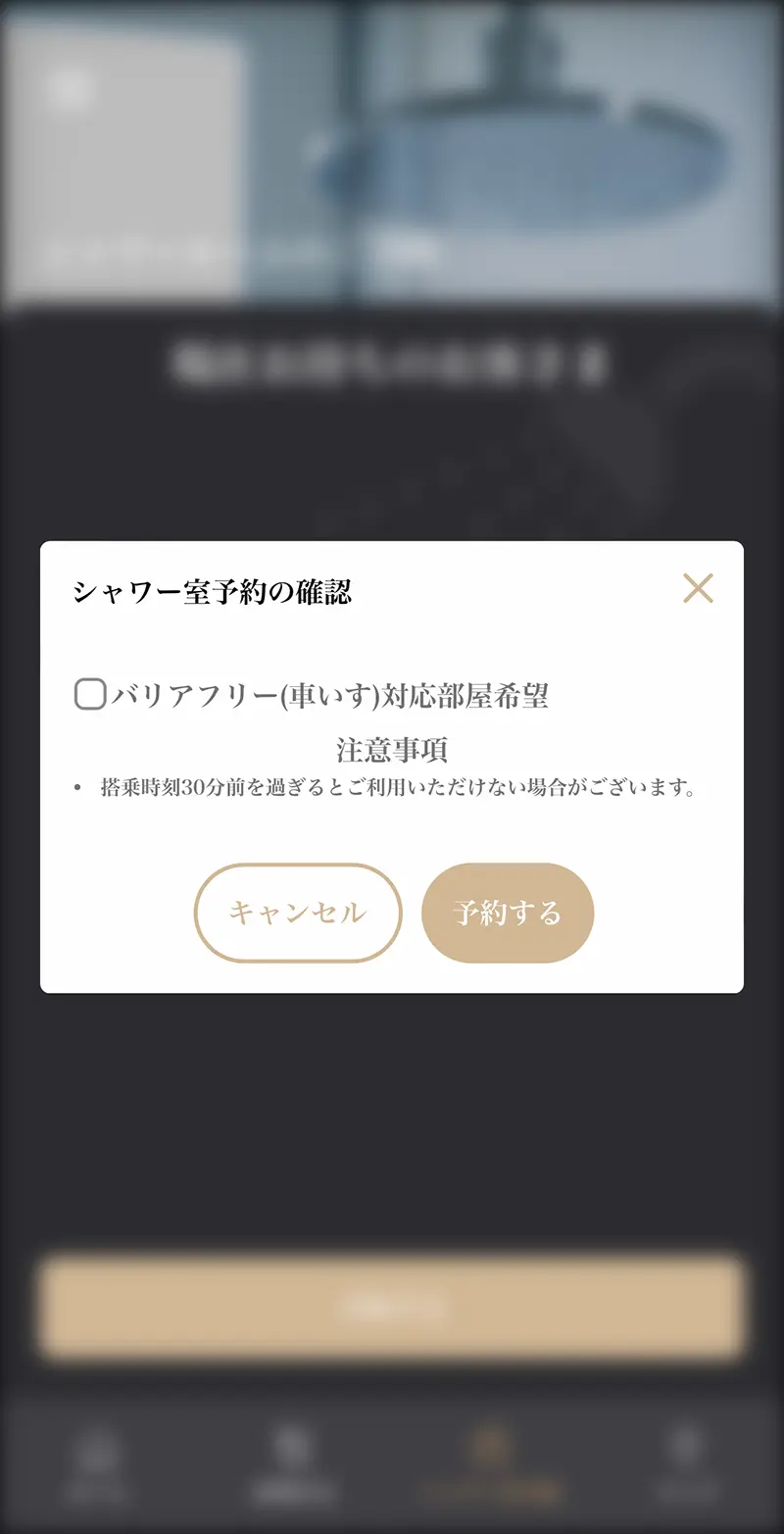784x1534 pixels.
Task: Tap the キャンセル button
Action: coord(298,913)
